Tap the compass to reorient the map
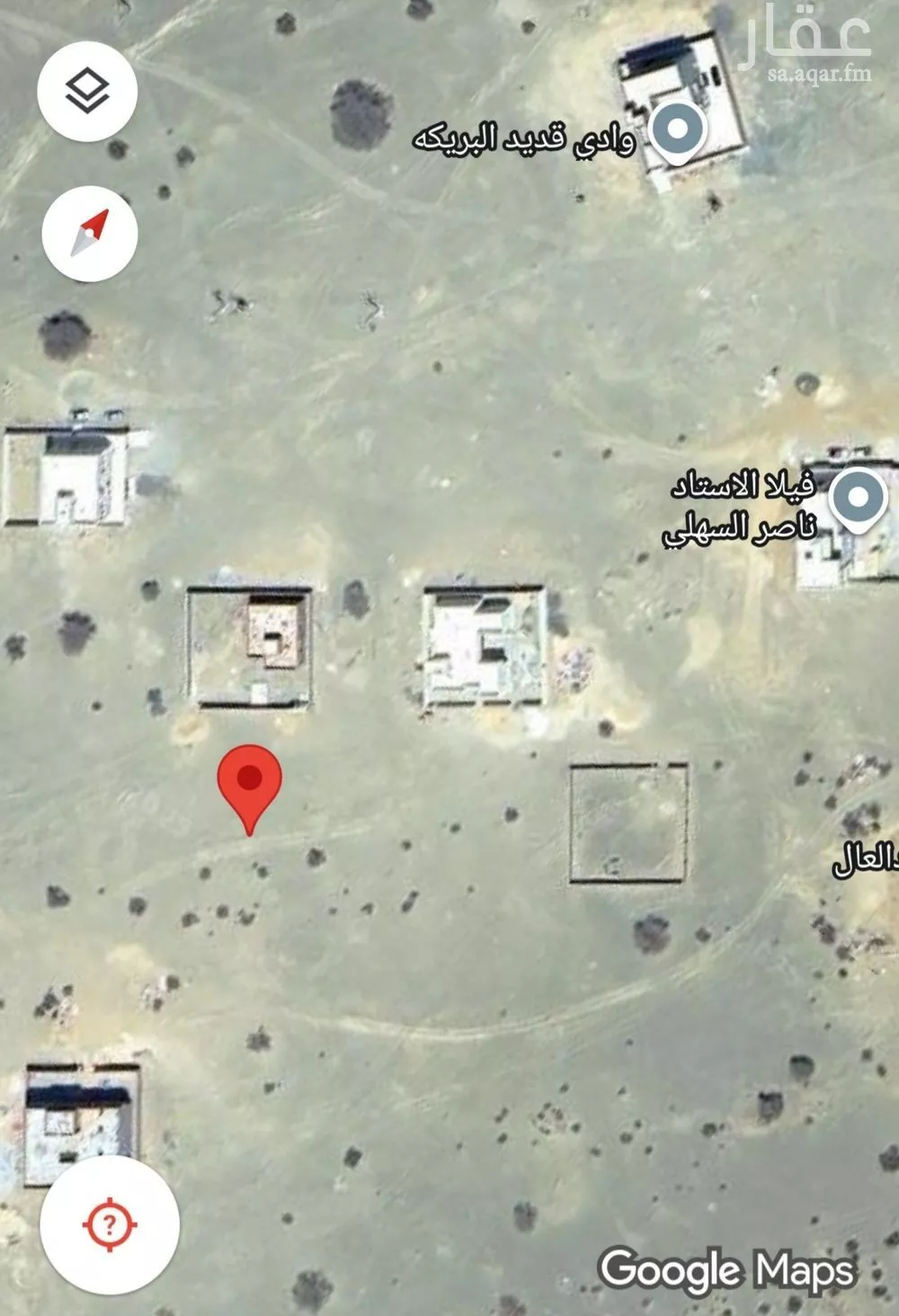899x1316 pixels. click(x=90, y=233)
